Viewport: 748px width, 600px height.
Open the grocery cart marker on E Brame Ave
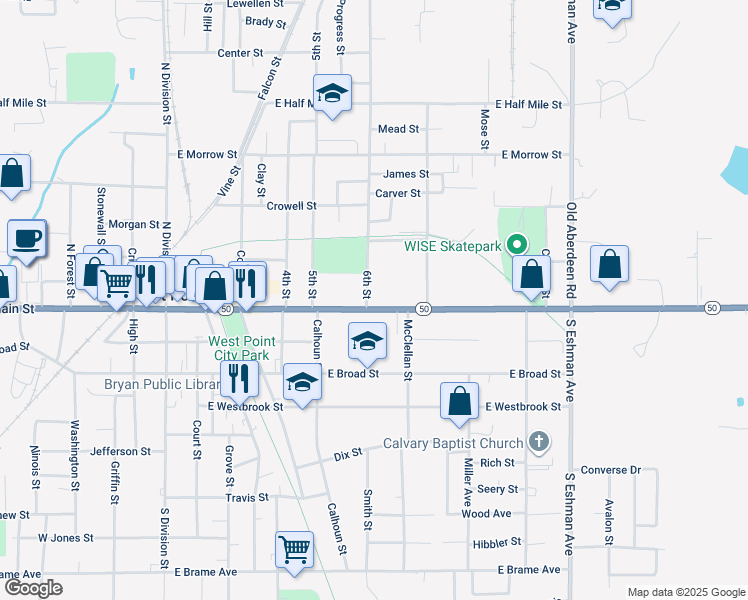pyautogui.click(x=294, y=550)
